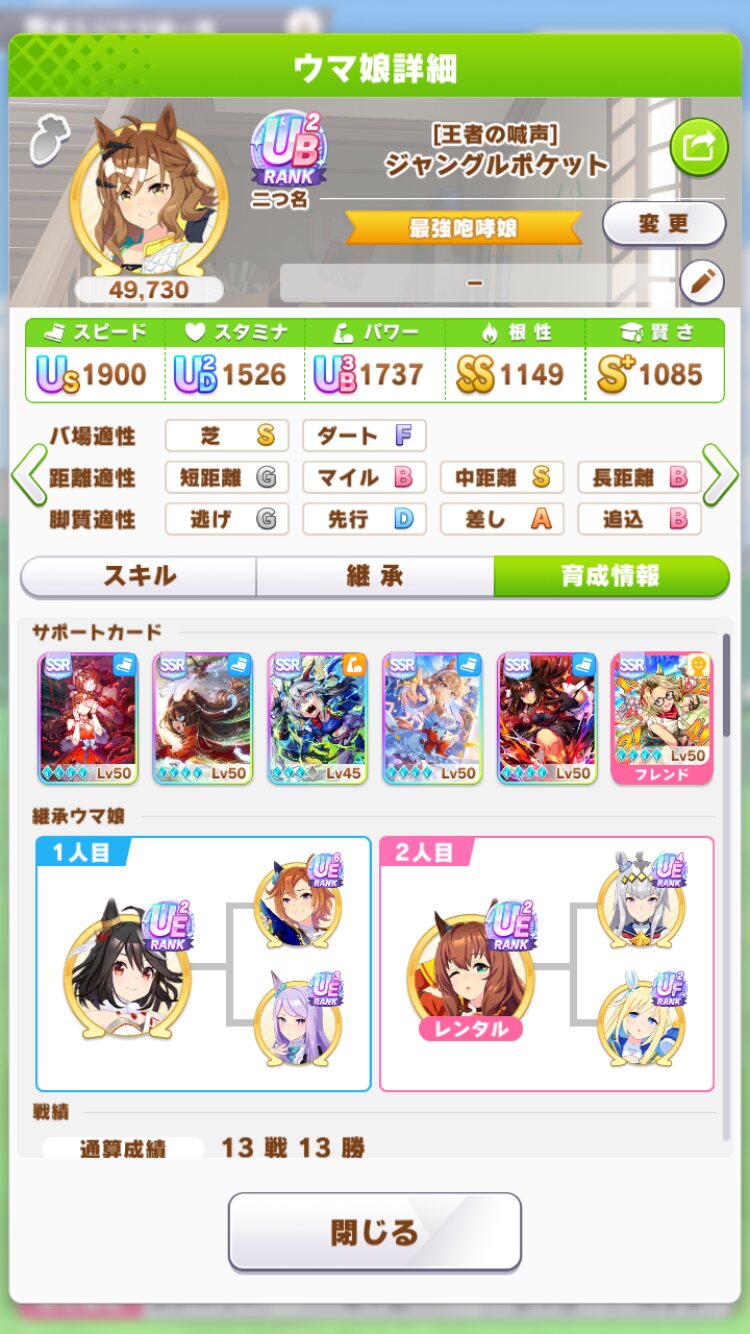Tap the green share icon

(698, 148)
